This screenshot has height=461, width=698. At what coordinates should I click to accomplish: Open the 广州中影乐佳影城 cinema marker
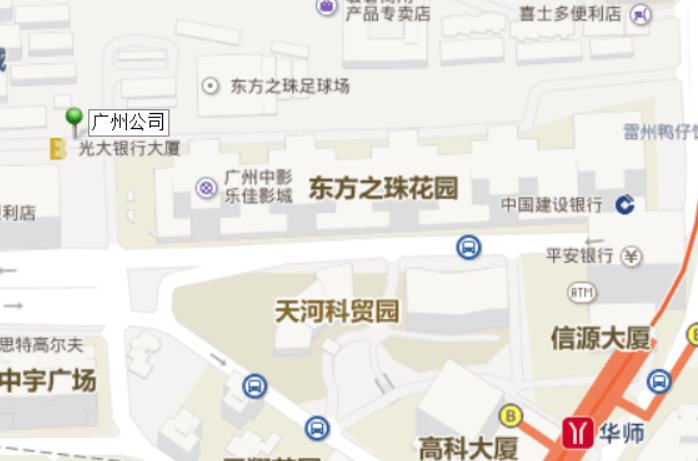tap(206, 187)
